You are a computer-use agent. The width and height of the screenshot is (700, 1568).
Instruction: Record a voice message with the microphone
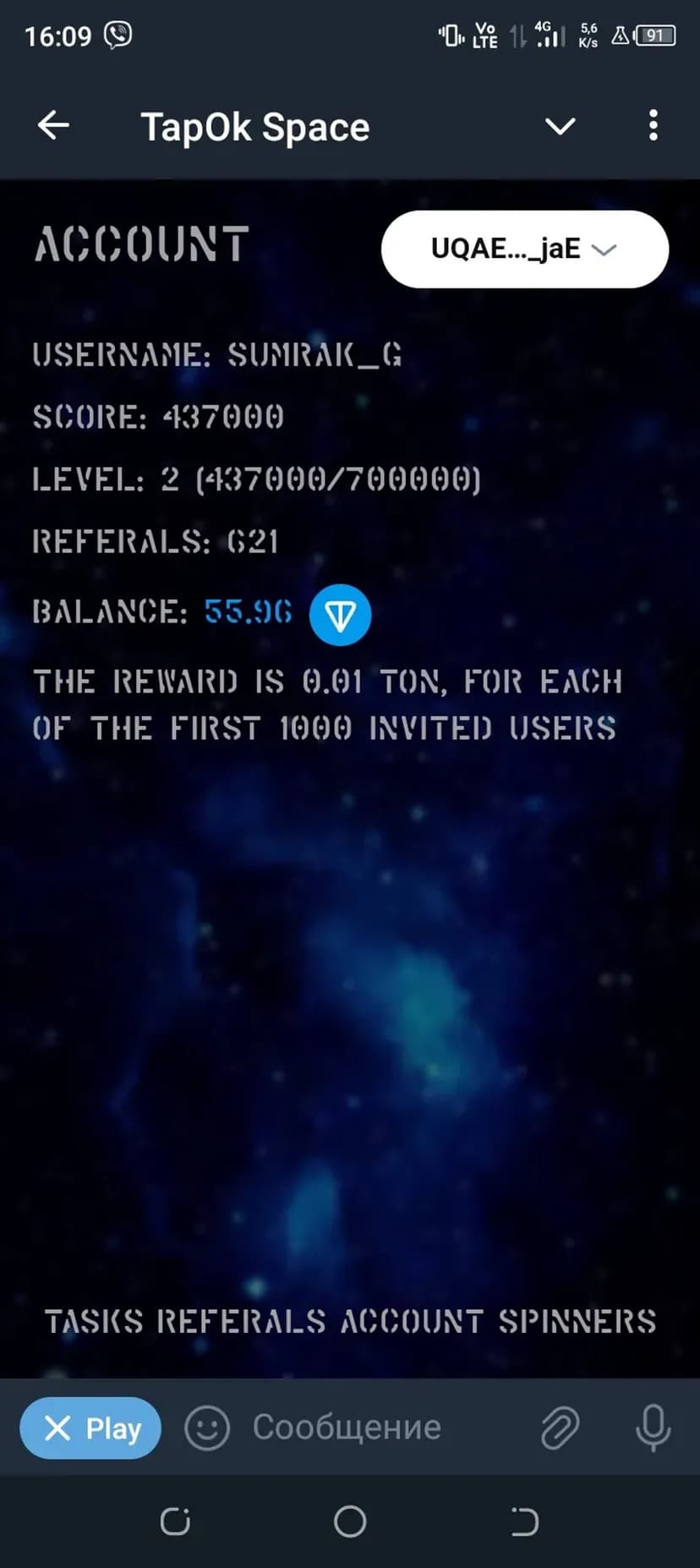(x=653, y=1428)
